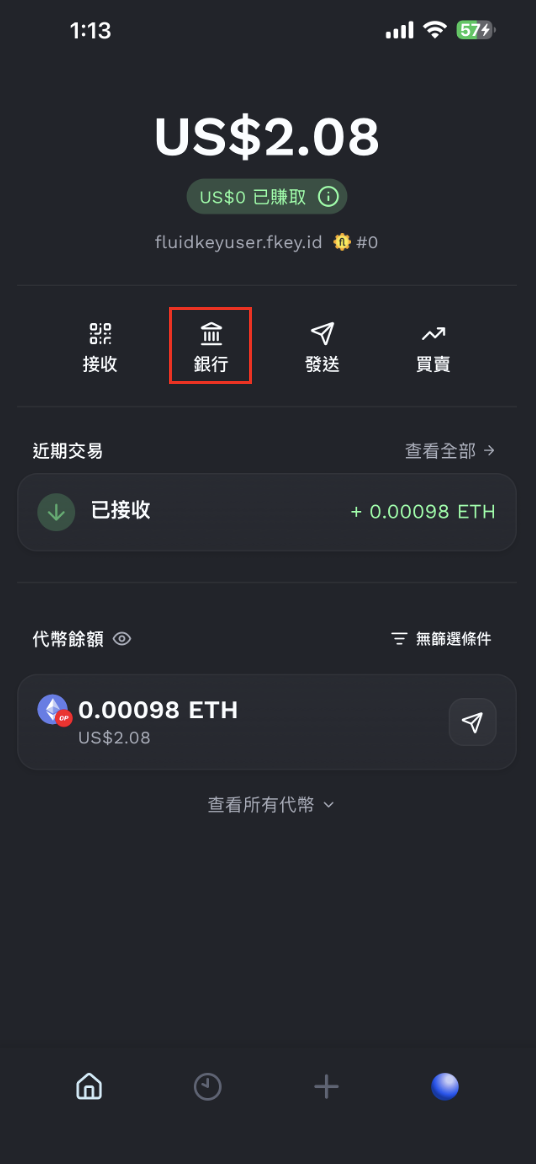Open the profile tab with blue avatar
Viewport: 536px width, 1164px height.
(x=445, y=1087)
